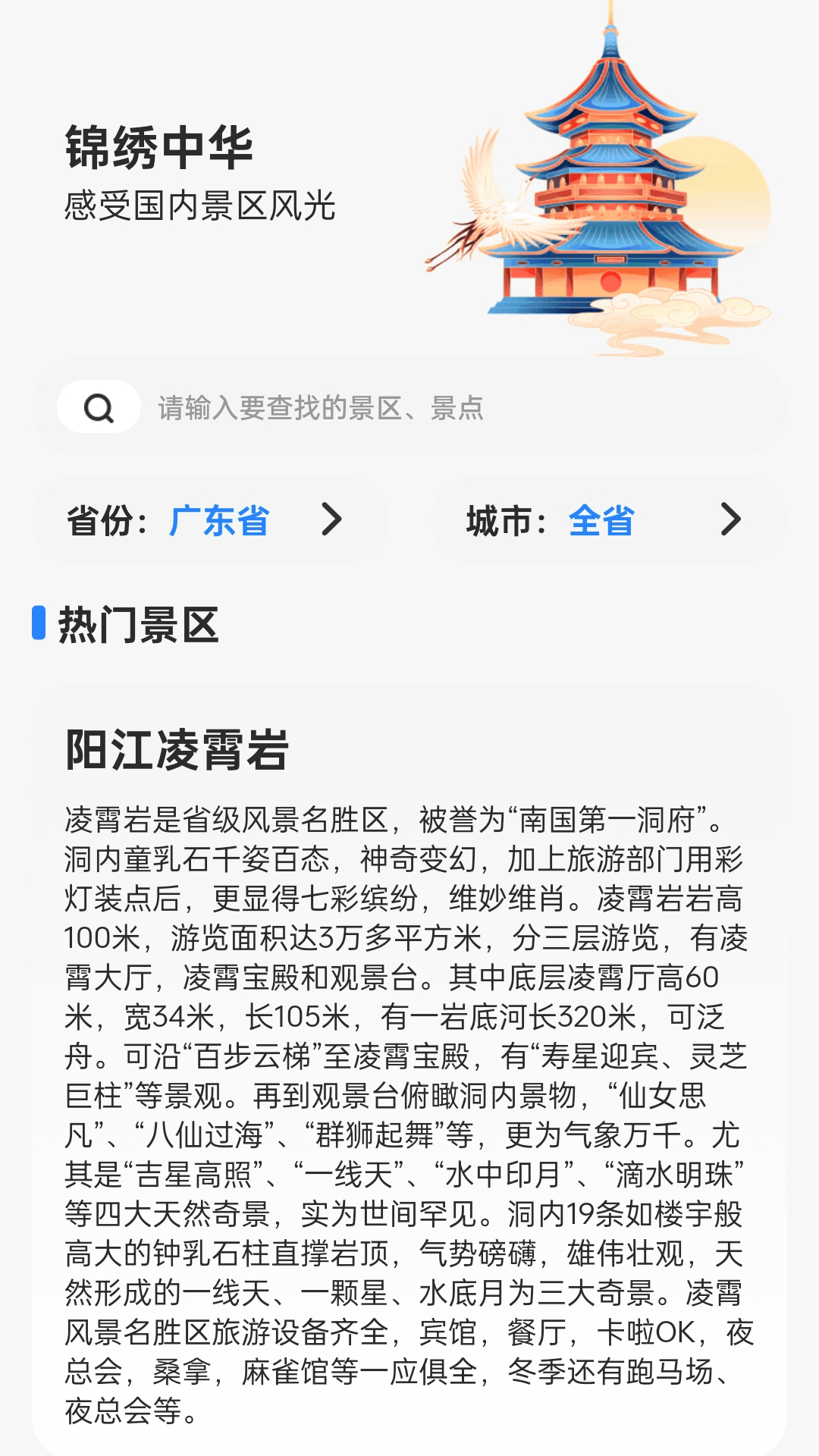Open the 阳江凌霄岩 scenic spot card

click(409, 1062)
